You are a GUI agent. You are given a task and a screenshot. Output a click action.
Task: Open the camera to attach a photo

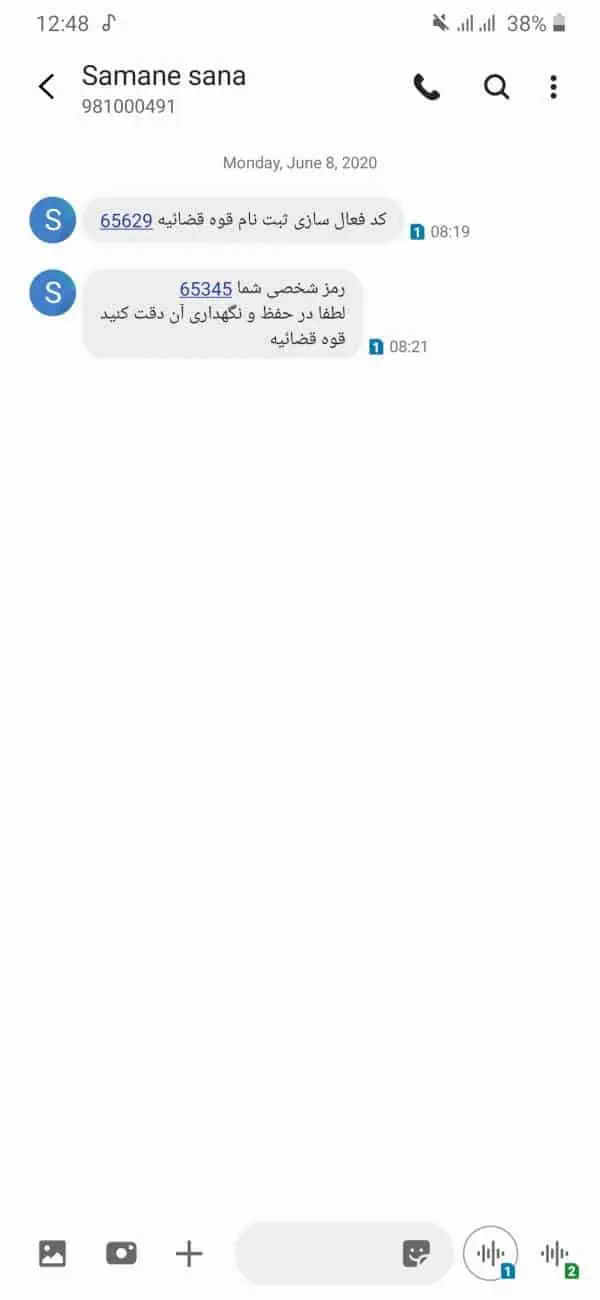[121, 1252]
